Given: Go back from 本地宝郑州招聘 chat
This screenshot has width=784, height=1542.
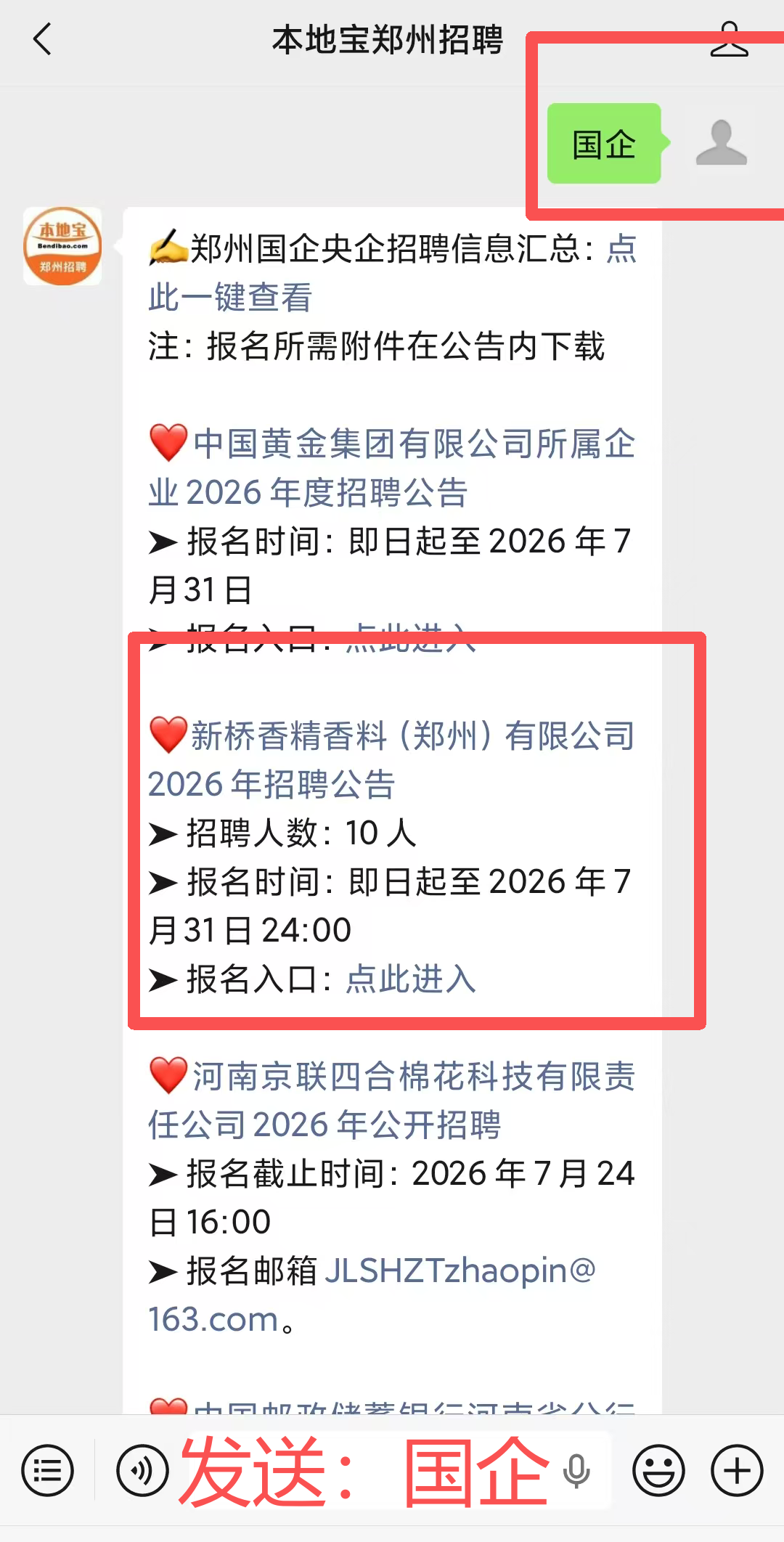Looking at the screenshot, I should point(42,39).
